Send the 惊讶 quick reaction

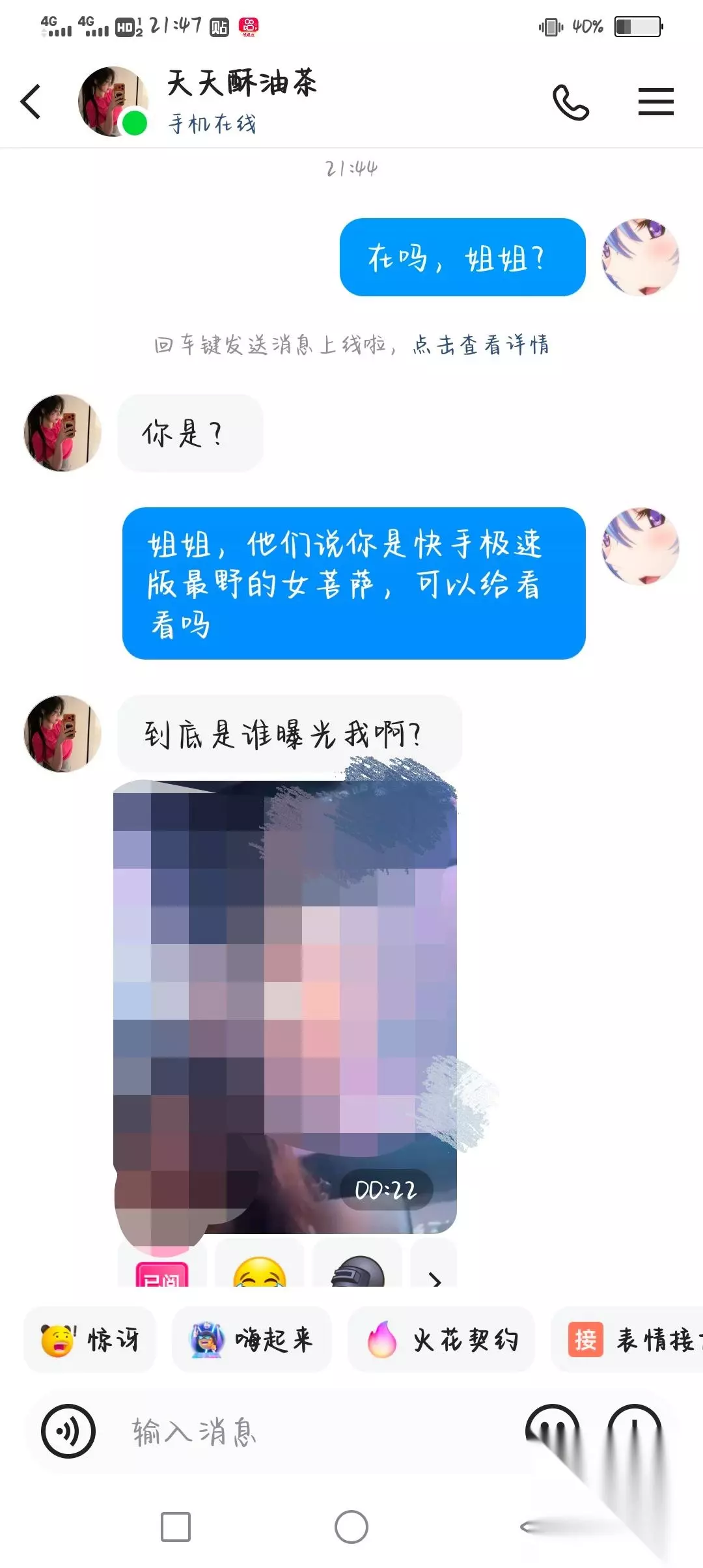tap(90, 1340)
